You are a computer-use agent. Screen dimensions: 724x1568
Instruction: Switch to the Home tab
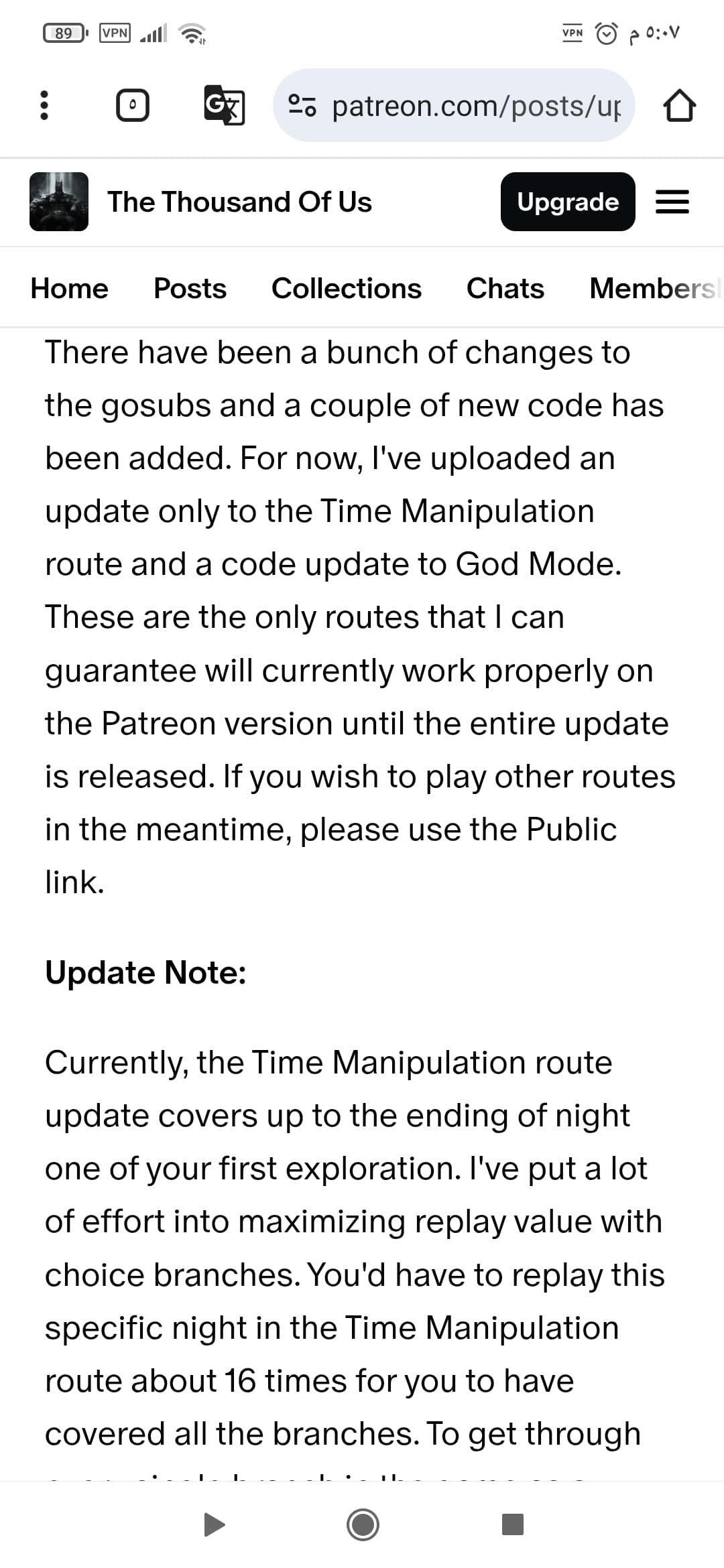tap(69, 288)
